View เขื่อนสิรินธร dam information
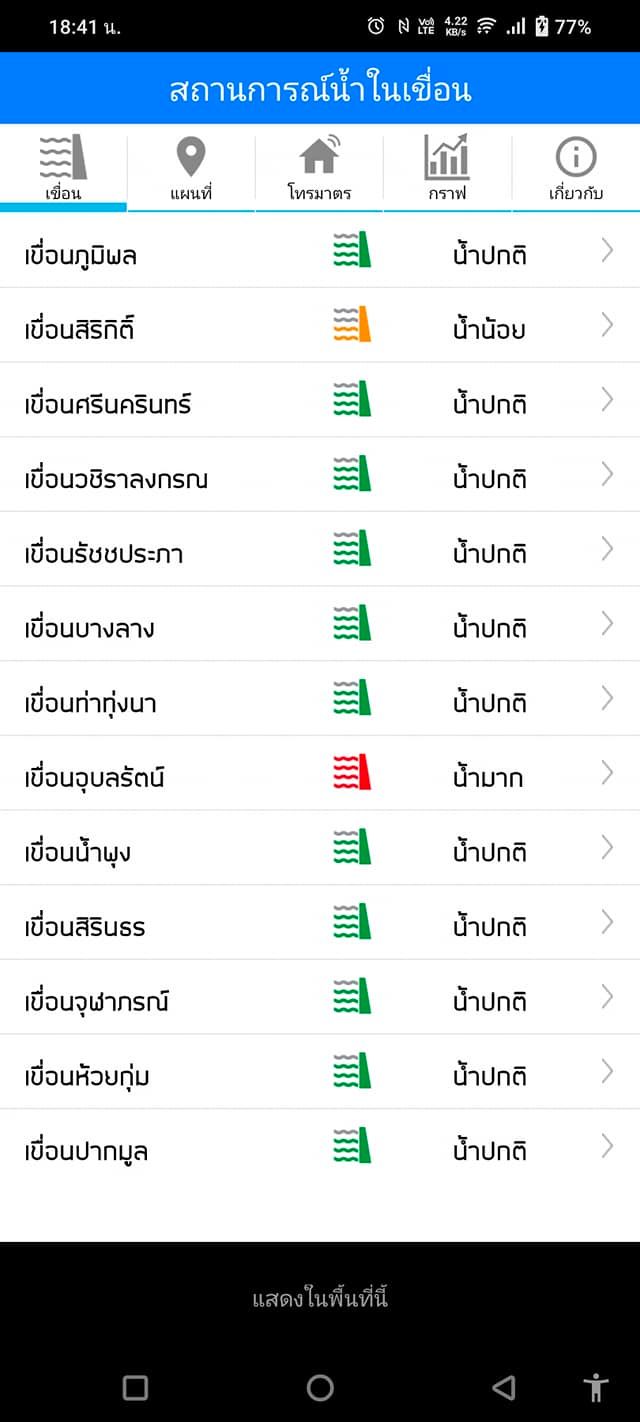640x1422 pixels. pos(320,923)
